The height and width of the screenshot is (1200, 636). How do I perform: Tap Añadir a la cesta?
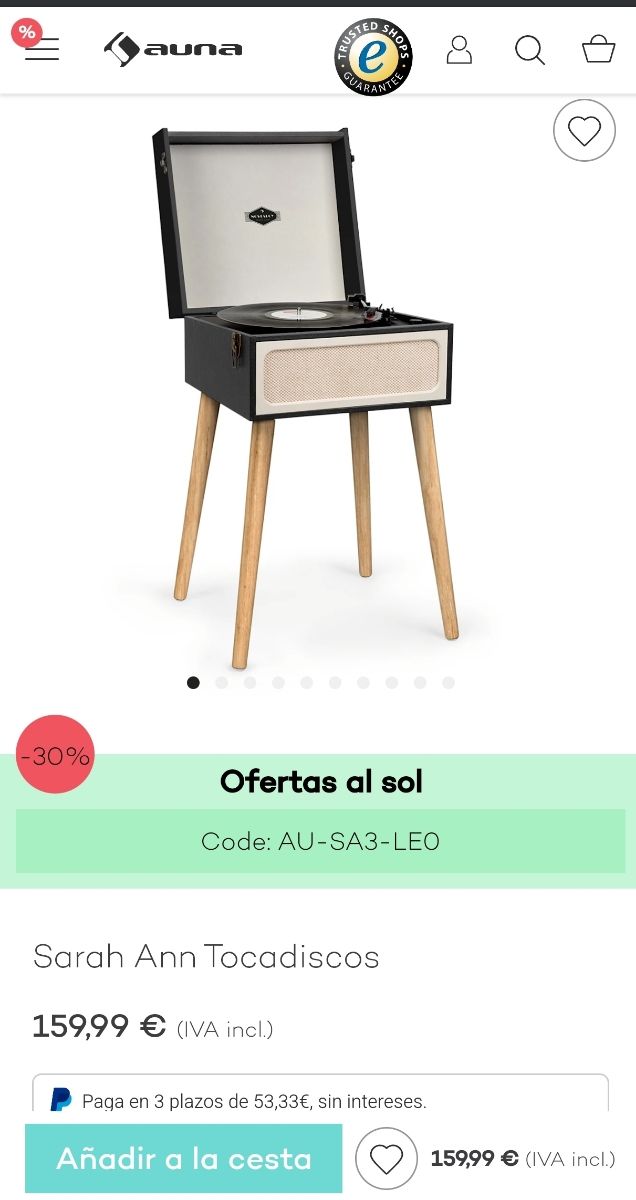point(184,1158)
